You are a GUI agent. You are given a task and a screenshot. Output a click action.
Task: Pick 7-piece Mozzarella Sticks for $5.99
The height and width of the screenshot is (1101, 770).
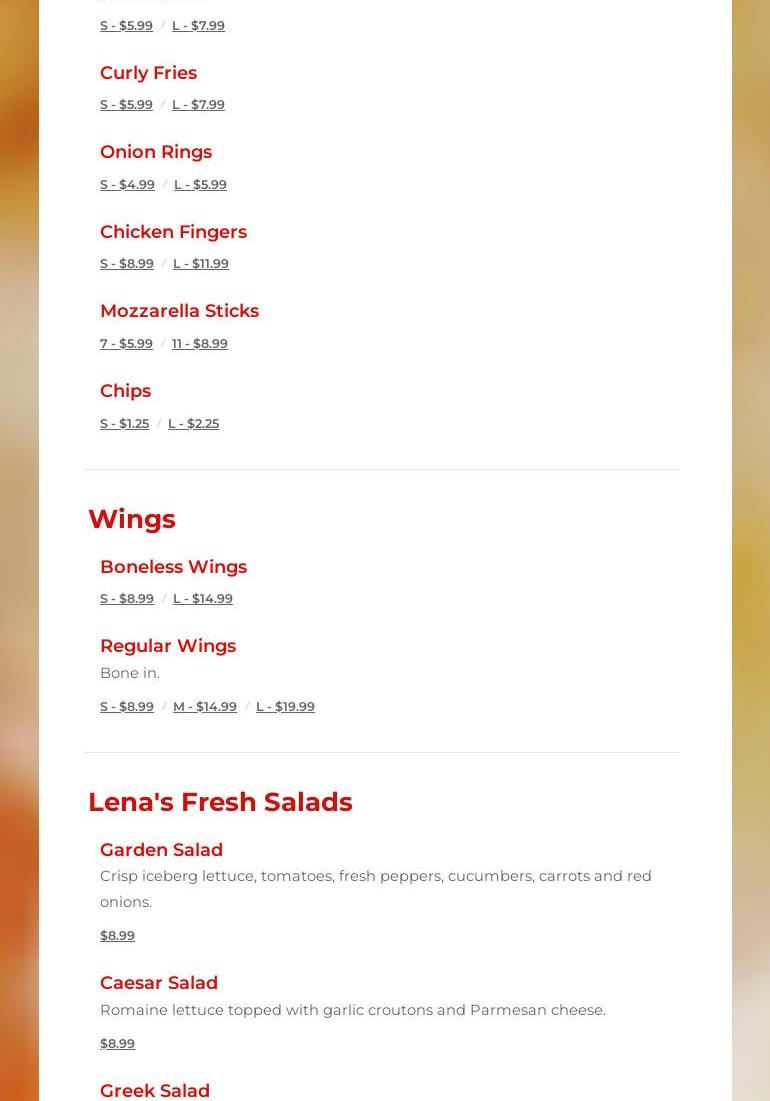126,344
